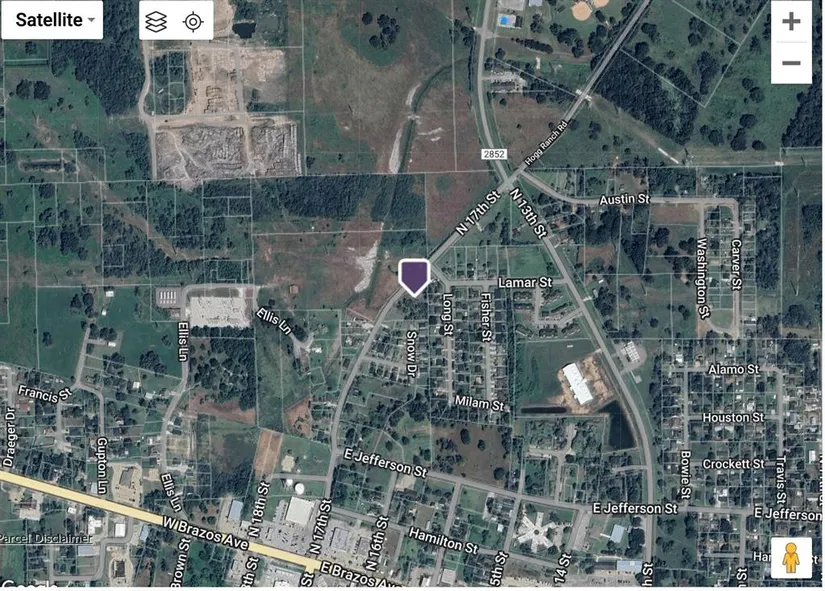
Task: Zoom in on the map
Action: (791, 22)
